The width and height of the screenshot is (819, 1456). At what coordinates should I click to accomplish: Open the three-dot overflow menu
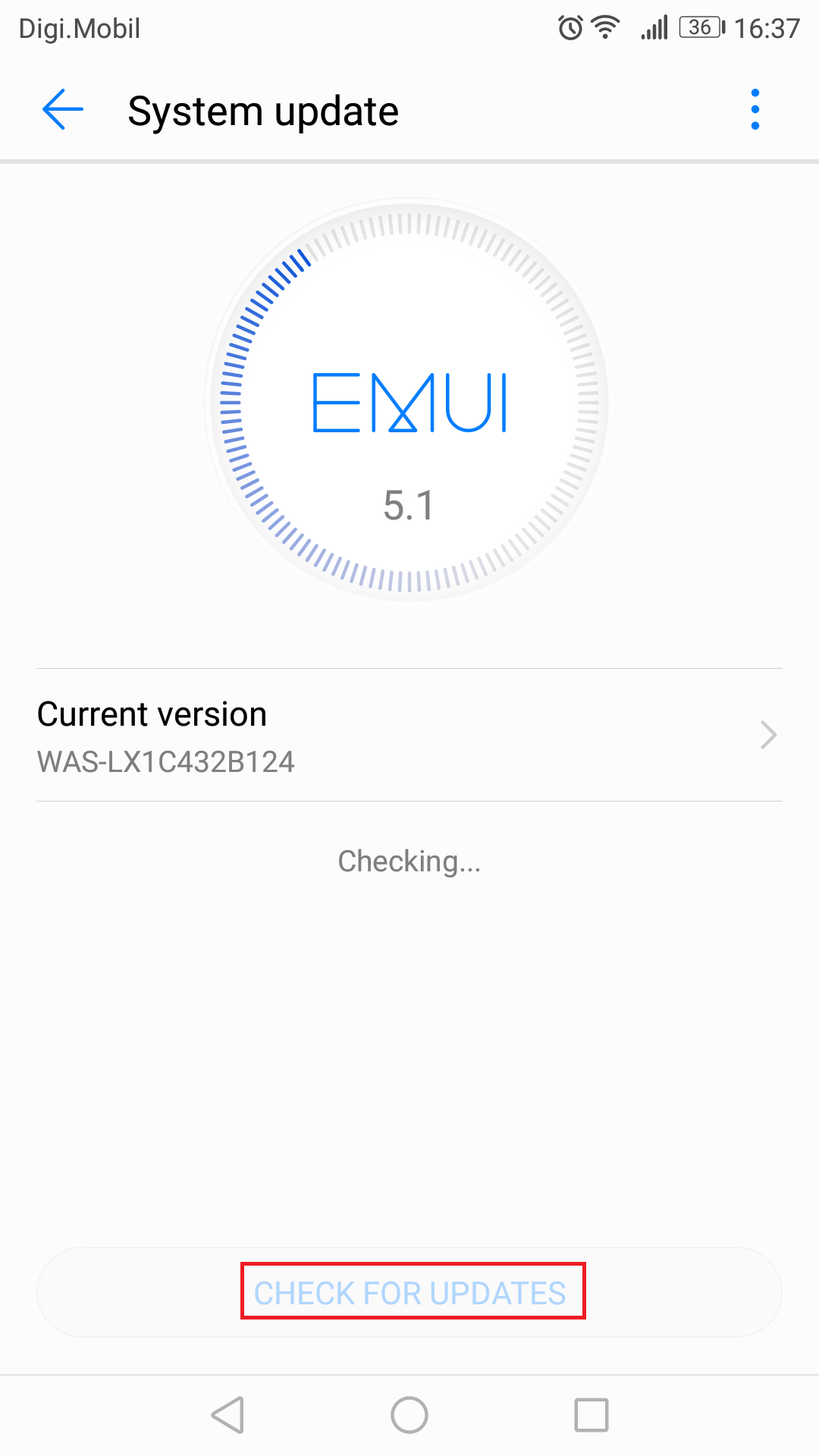click(x=755, y=110)
